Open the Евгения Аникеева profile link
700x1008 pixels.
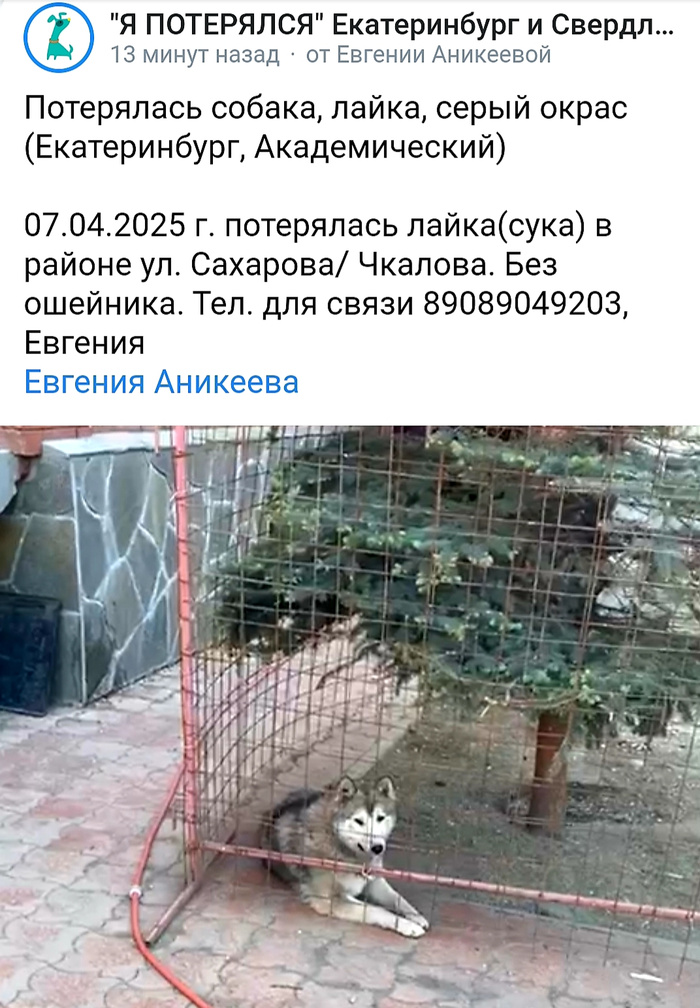pos(161,381)
